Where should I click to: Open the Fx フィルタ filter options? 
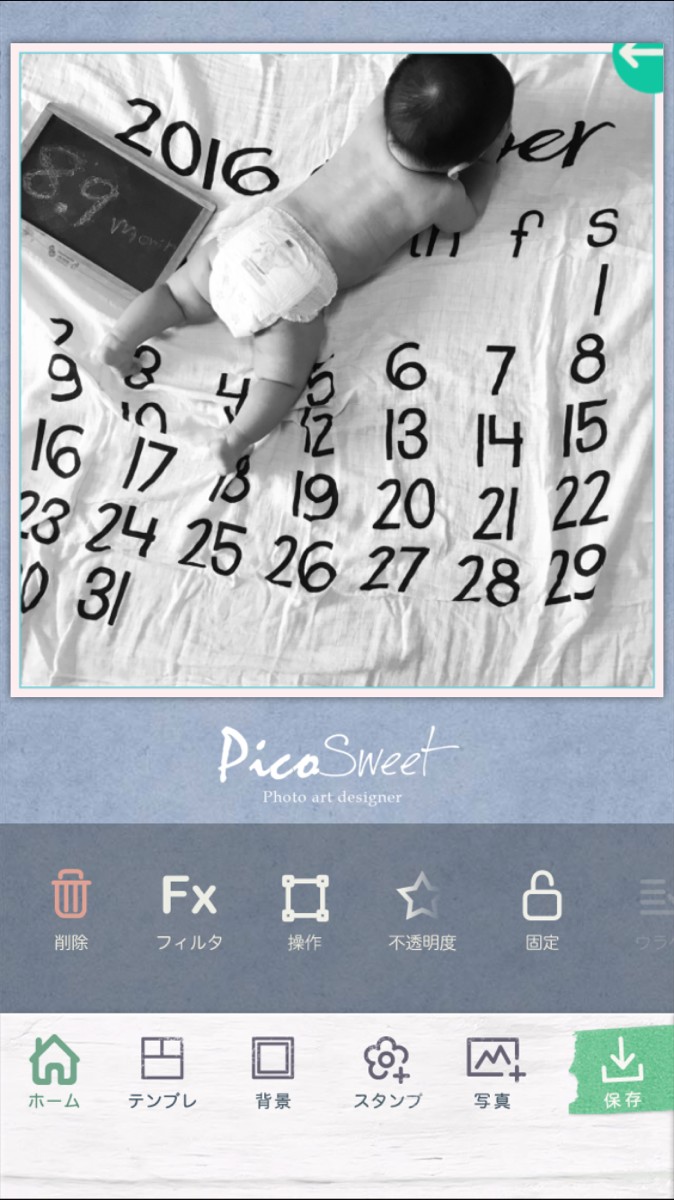tap(189, 909)
